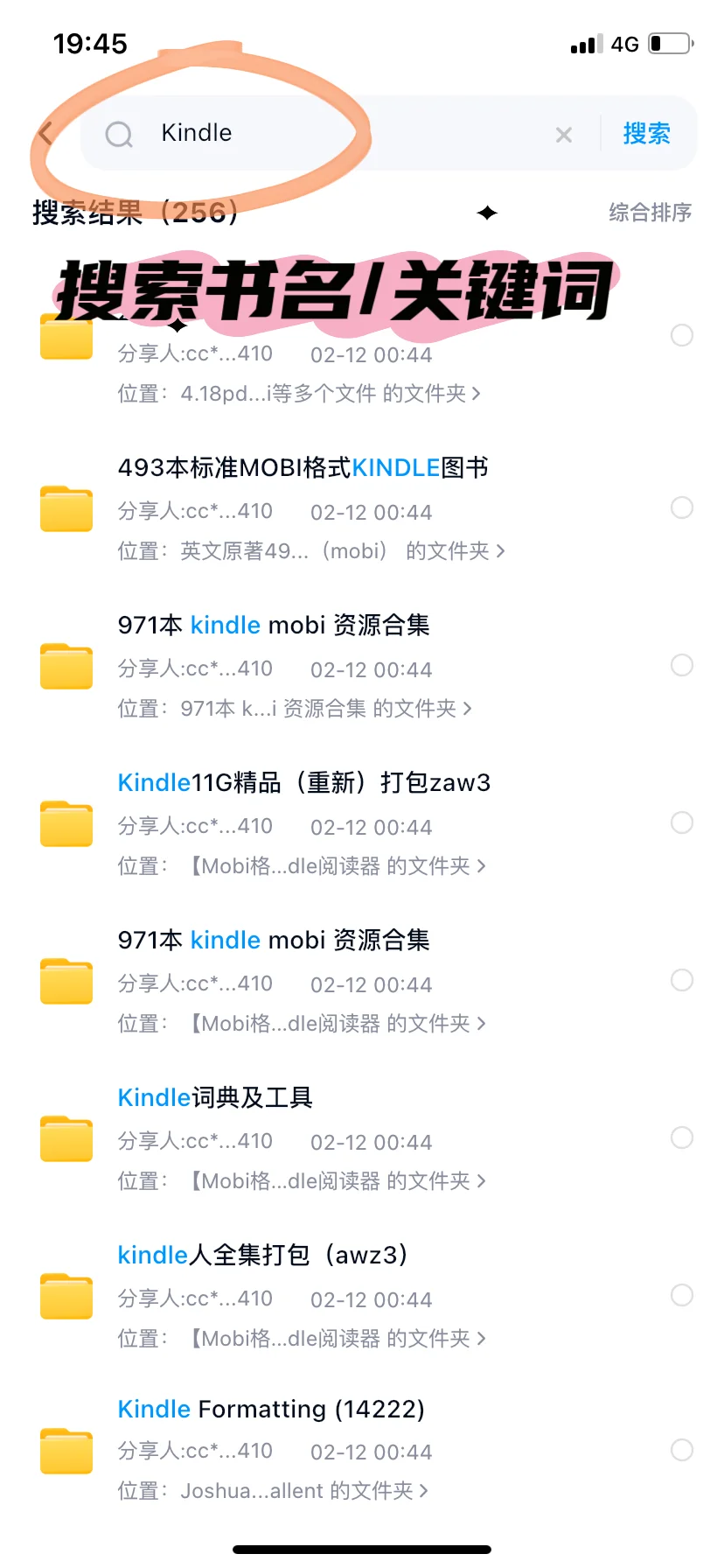Select the circle for kindle人全集打包
Image resolution: width=724 pixels, height=1568 pixels.
[682, 1295]
